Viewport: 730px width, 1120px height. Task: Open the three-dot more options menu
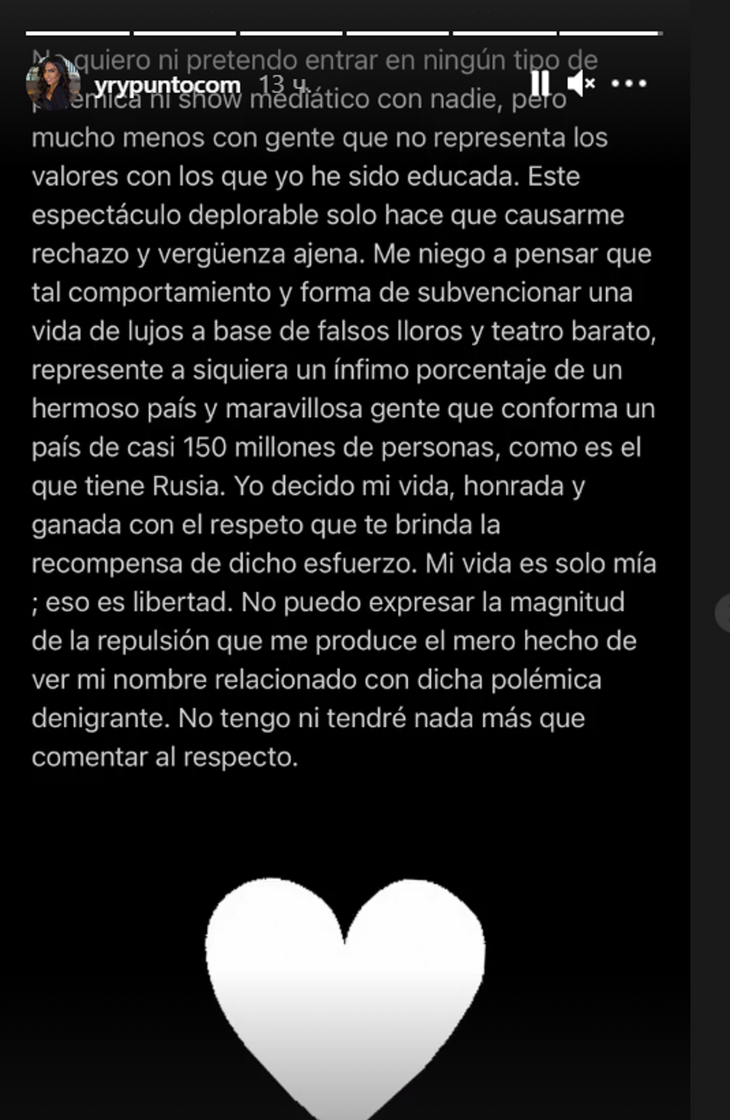point(629,83)
